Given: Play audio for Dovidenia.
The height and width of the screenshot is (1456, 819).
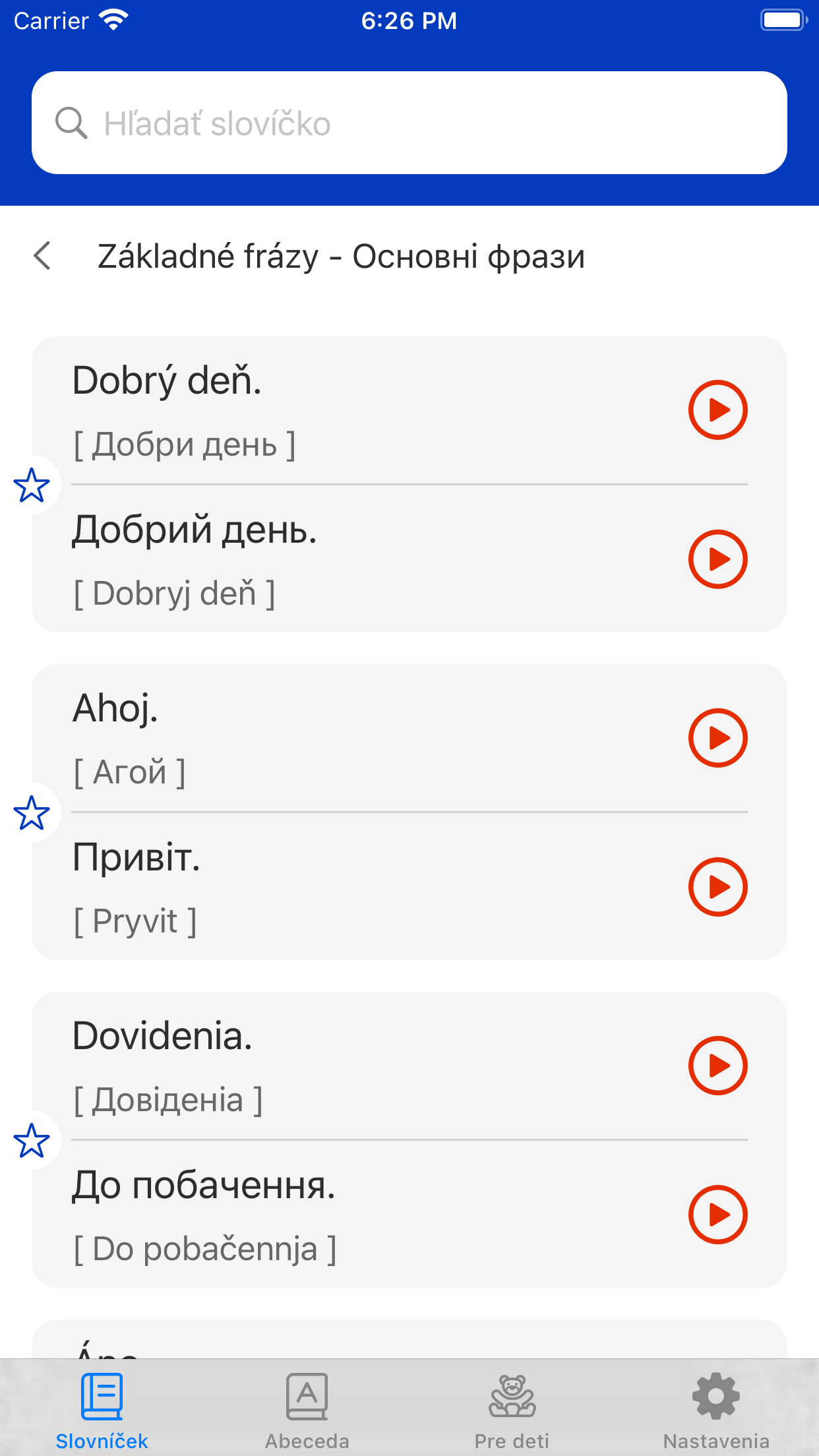Looking at the screenshot, I should pos(717,1066).
